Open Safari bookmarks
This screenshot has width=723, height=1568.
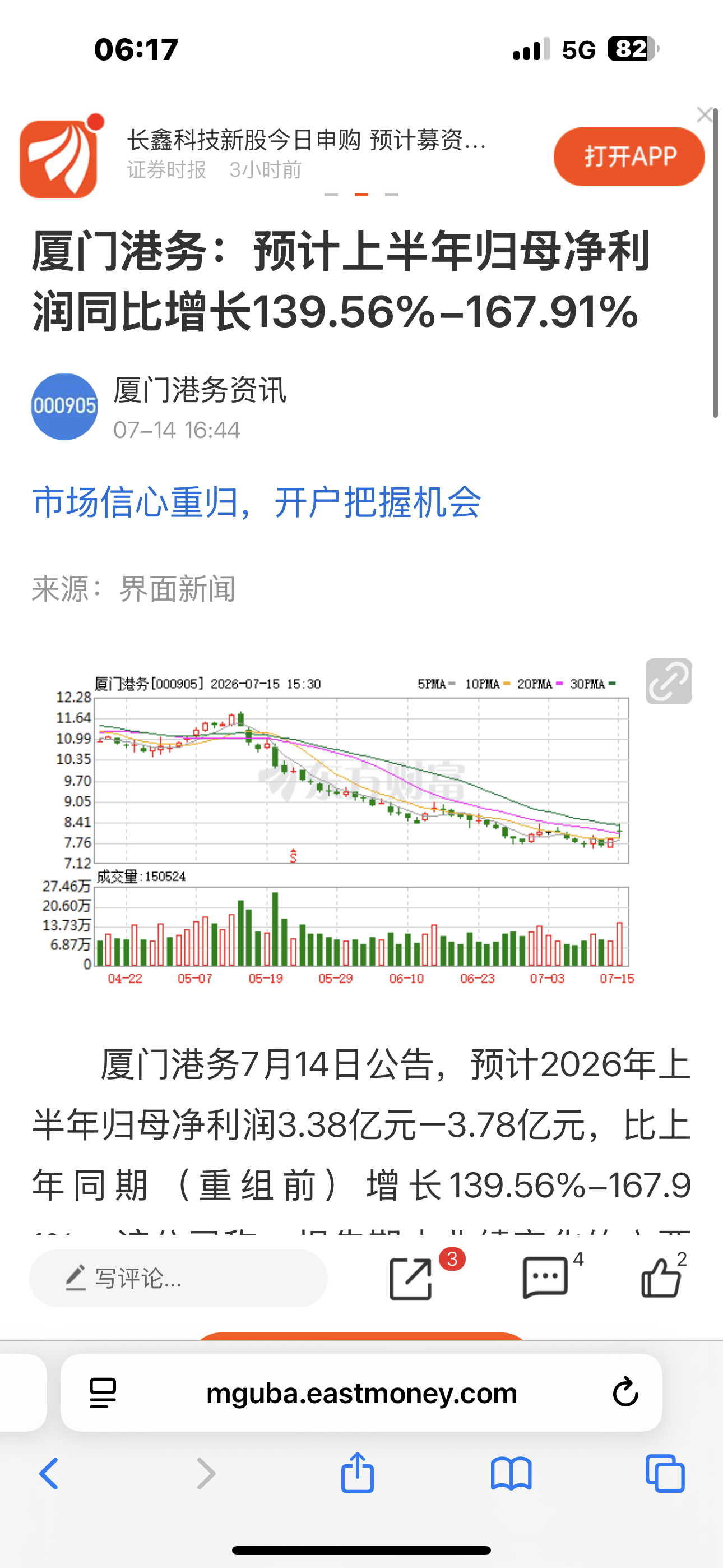(x=511, y=1474)
